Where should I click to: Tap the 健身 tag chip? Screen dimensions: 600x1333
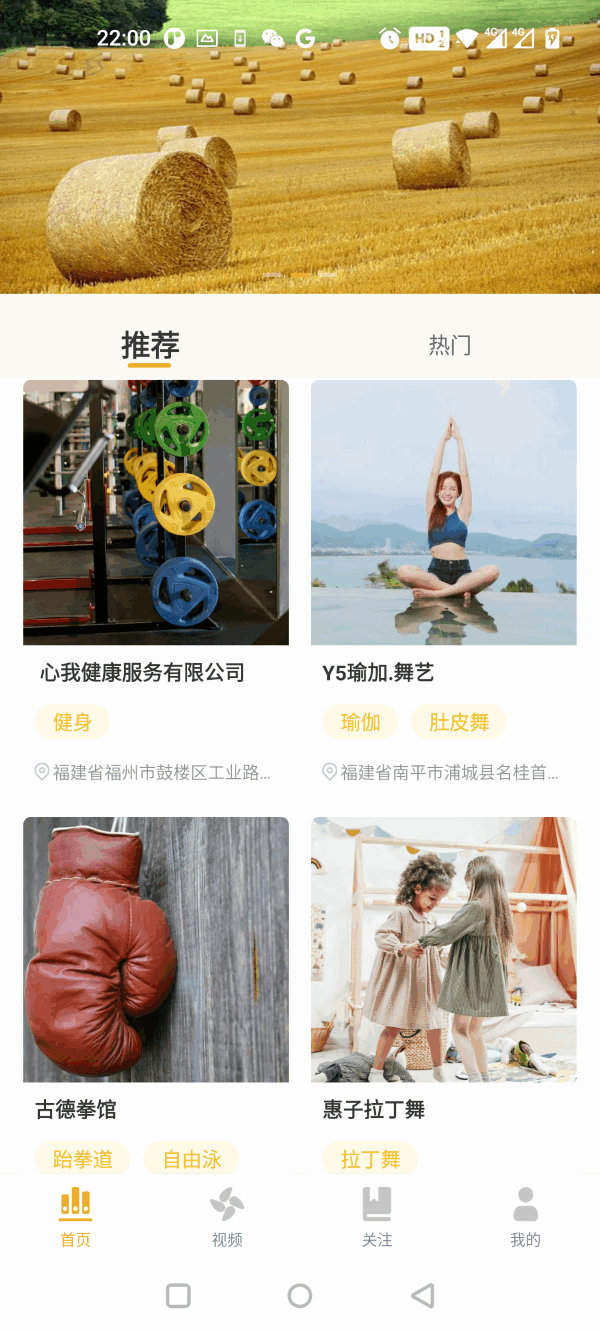click(x=72, y=722)
